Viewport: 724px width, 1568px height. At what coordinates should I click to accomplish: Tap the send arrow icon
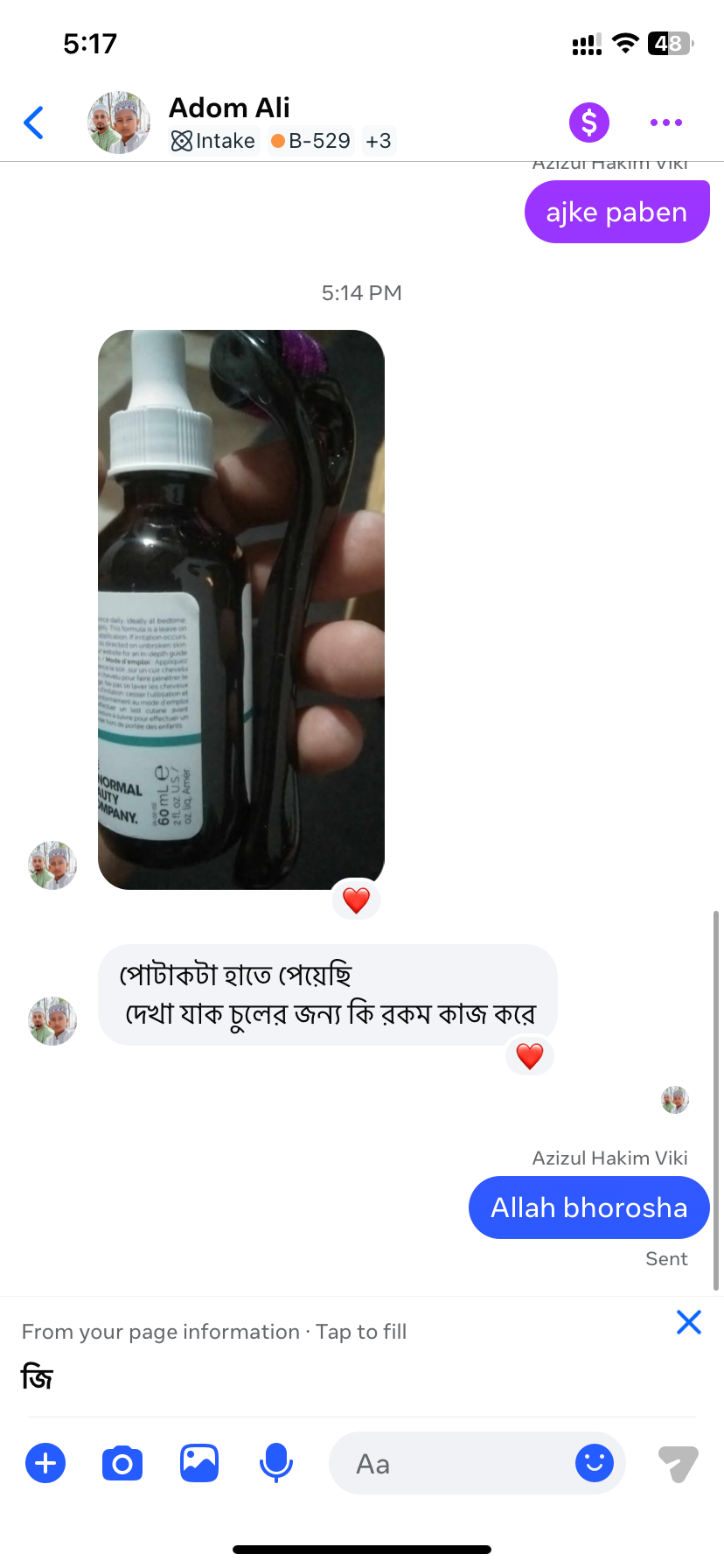tap(678, 1463)
